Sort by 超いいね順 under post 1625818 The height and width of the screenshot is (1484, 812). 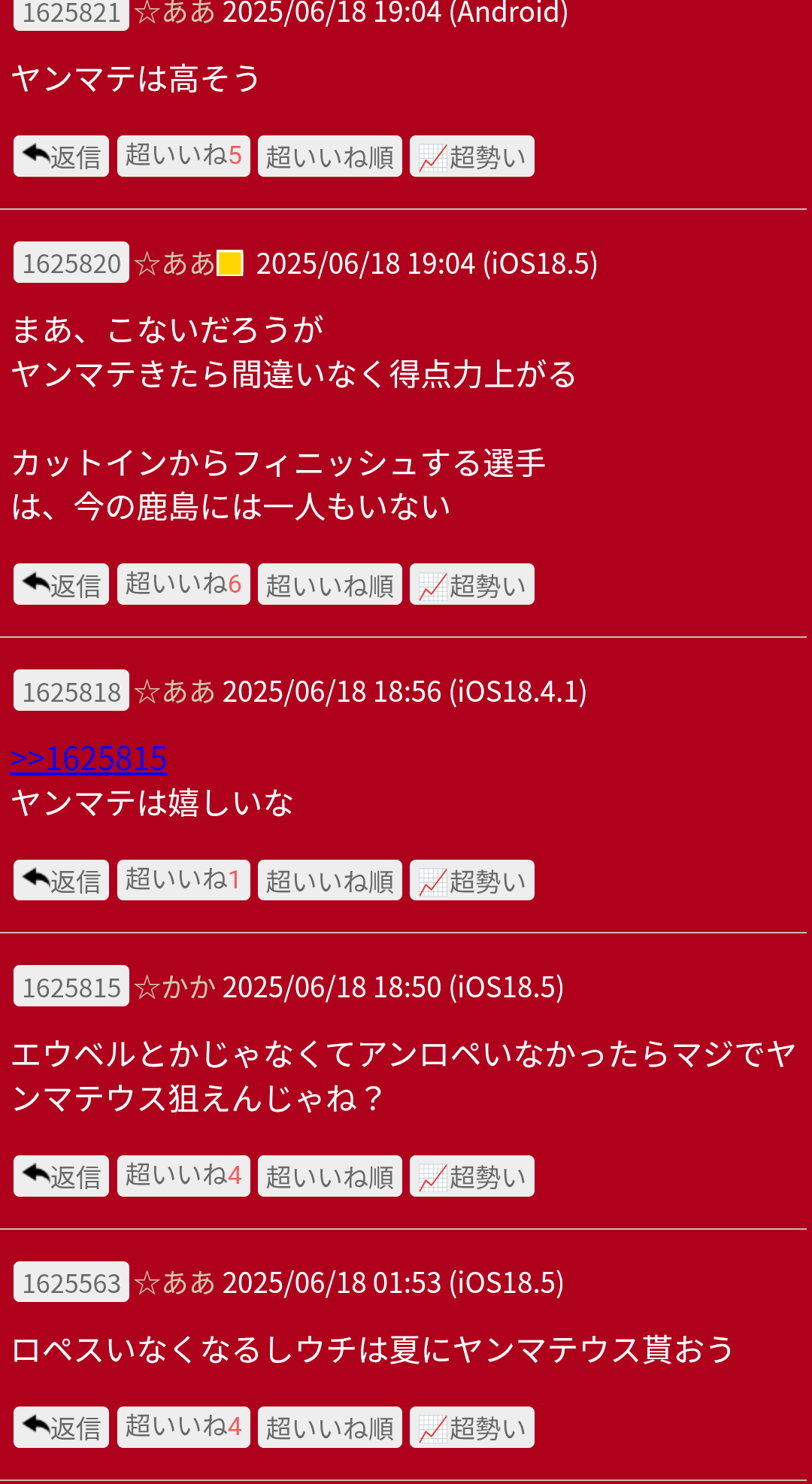330,880
